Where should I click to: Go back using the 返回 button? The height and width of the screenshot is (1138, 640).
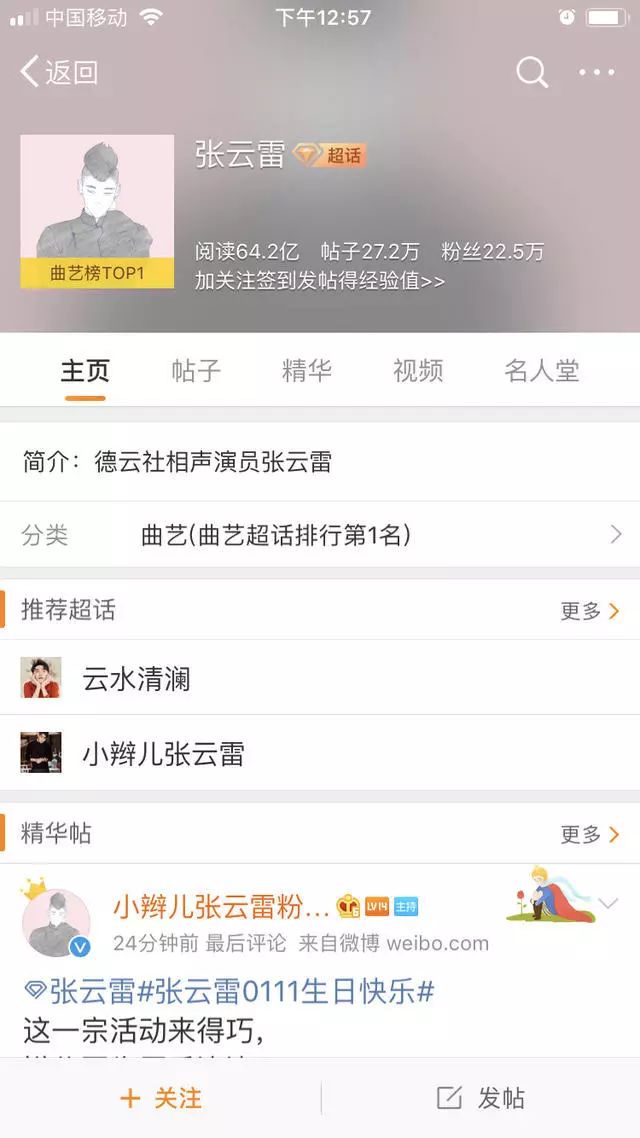tap(60, 72)
